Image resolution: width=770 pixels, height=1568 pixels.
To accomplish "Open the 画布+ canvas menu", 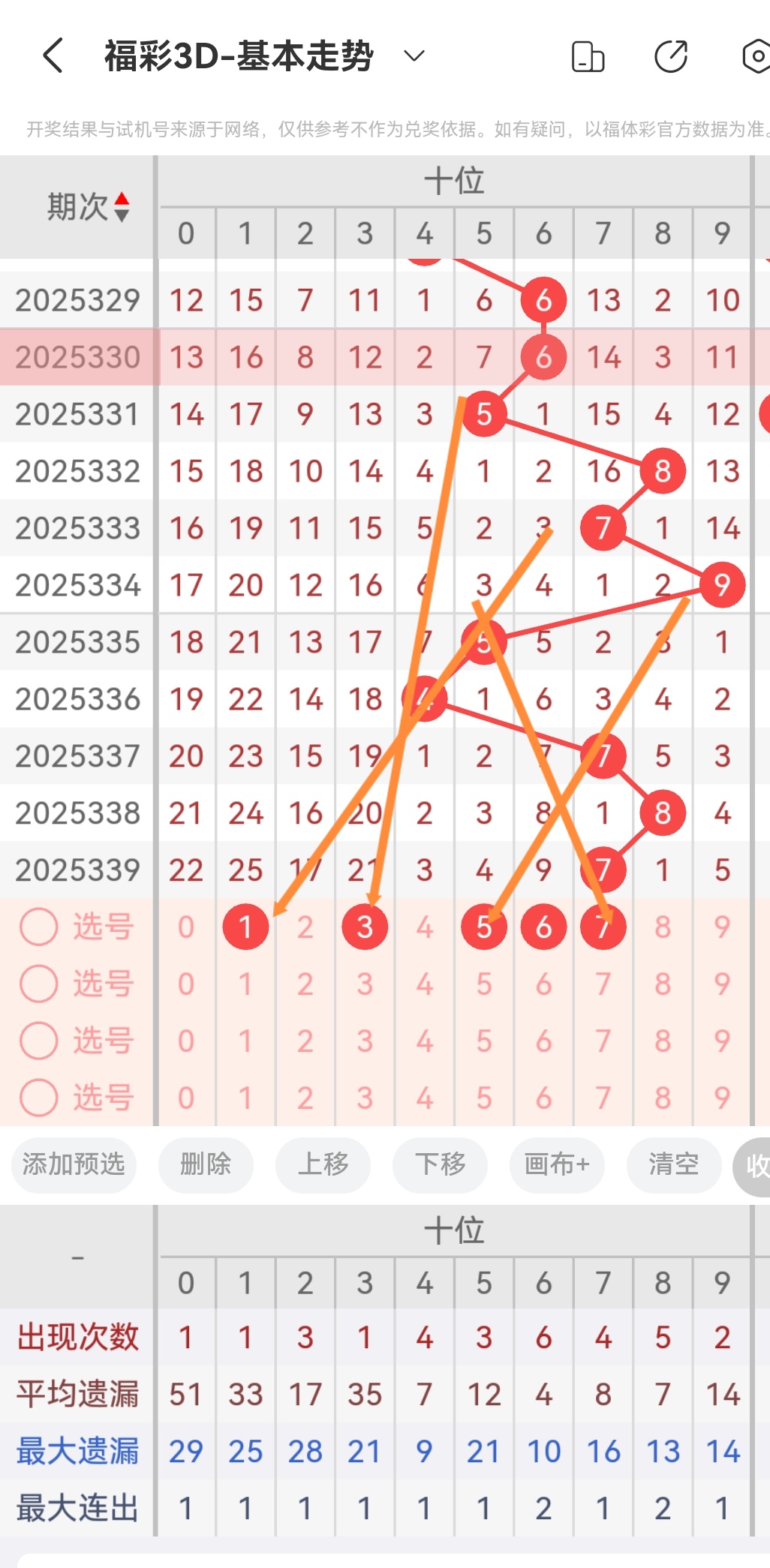I will tap(556, 1165).
